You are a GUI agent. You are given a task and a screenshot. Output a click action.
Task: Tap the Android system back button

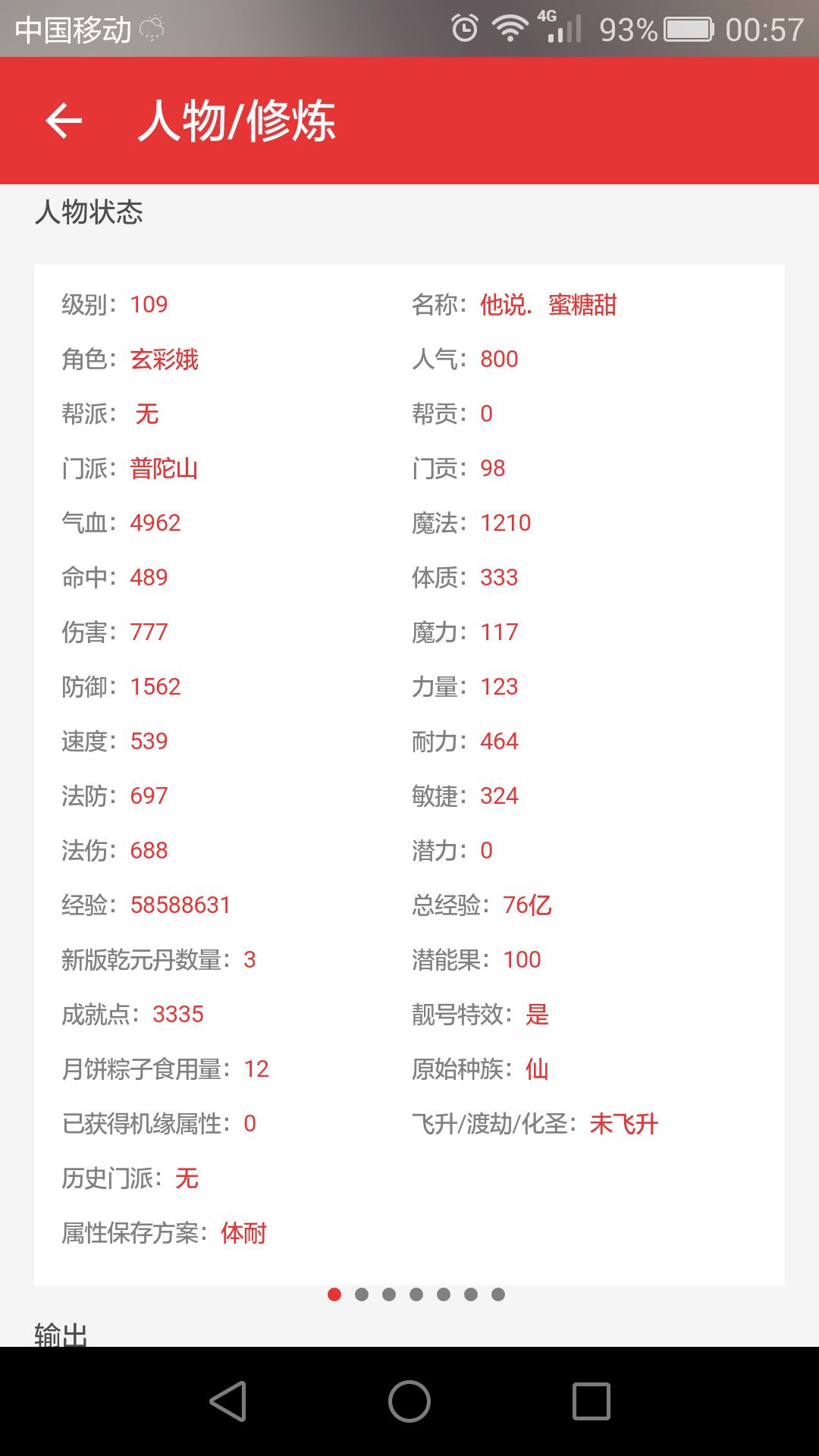click(x=228, y=1401)
